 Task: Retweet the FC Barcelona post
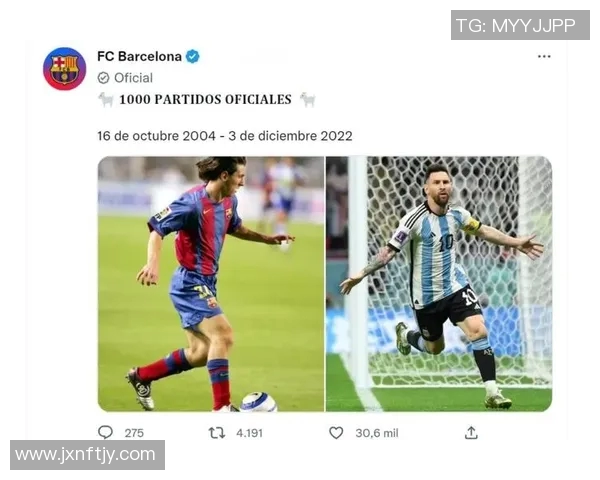(x=216, y=432)
